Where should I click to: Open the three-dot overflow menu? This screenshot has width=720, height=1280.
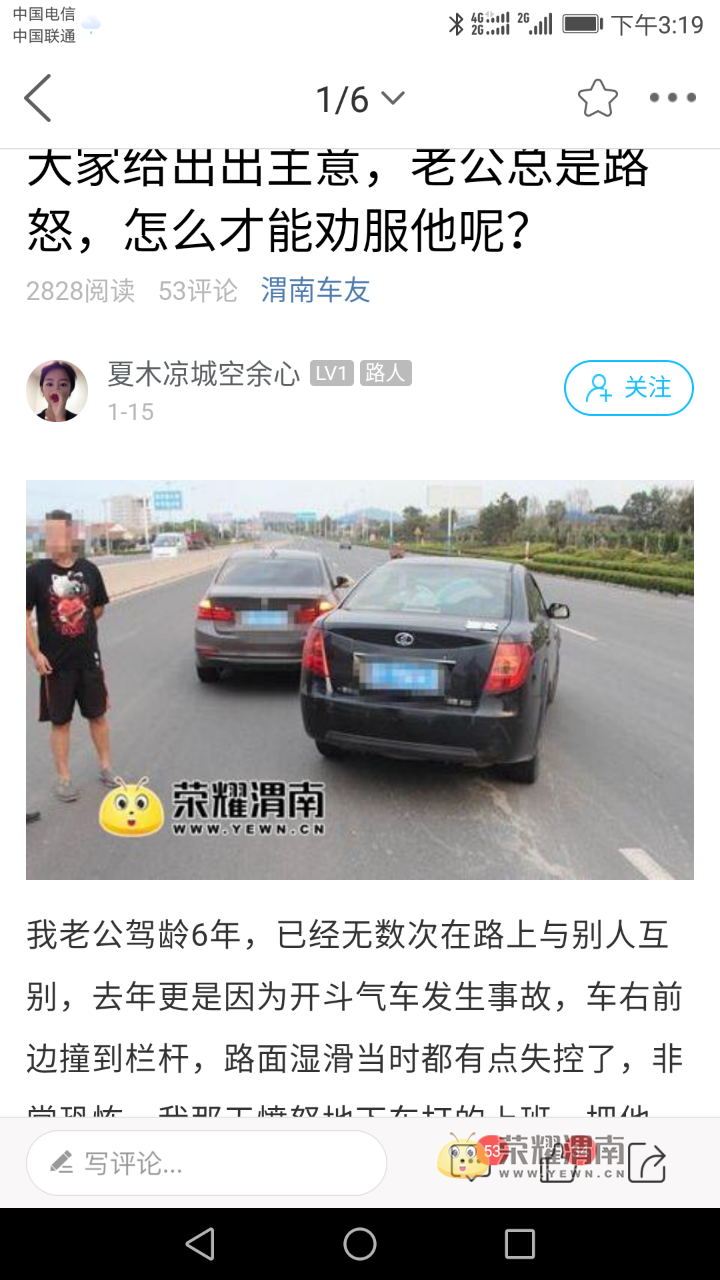[x=672, y=98]
